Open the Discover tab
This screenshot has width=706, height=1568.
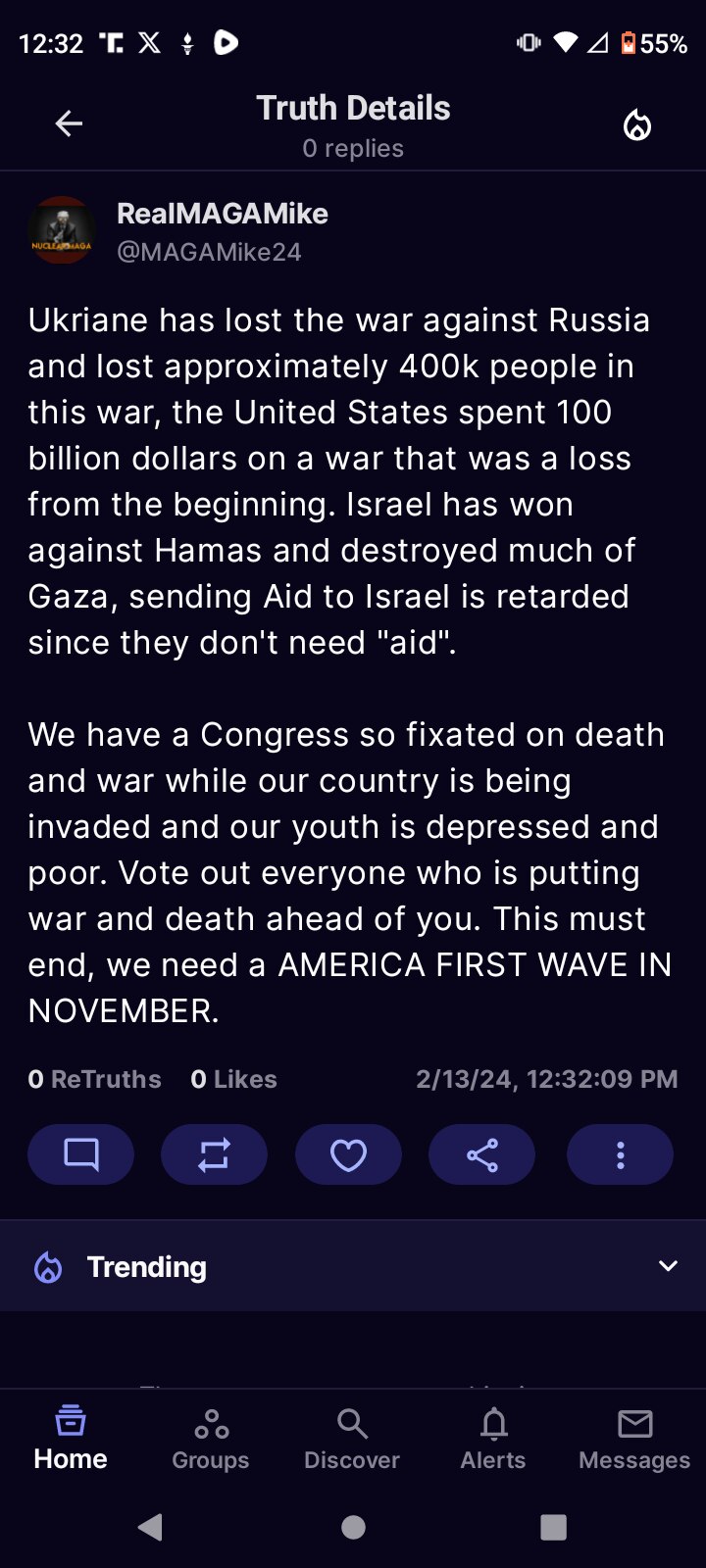(x=352, y=1439)
